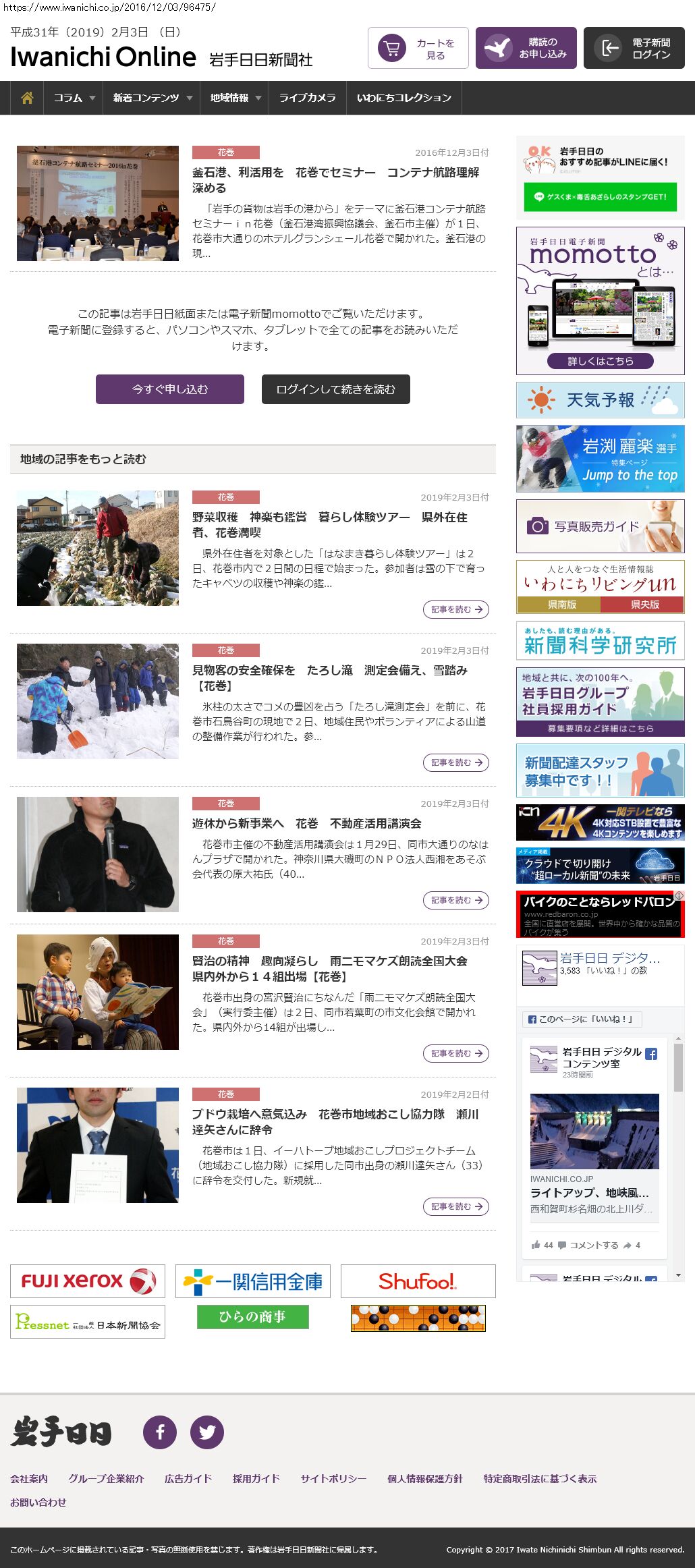Open the Twitter icon in footer
Screen dimensions: 695x1568
(x=207, y=1432)
